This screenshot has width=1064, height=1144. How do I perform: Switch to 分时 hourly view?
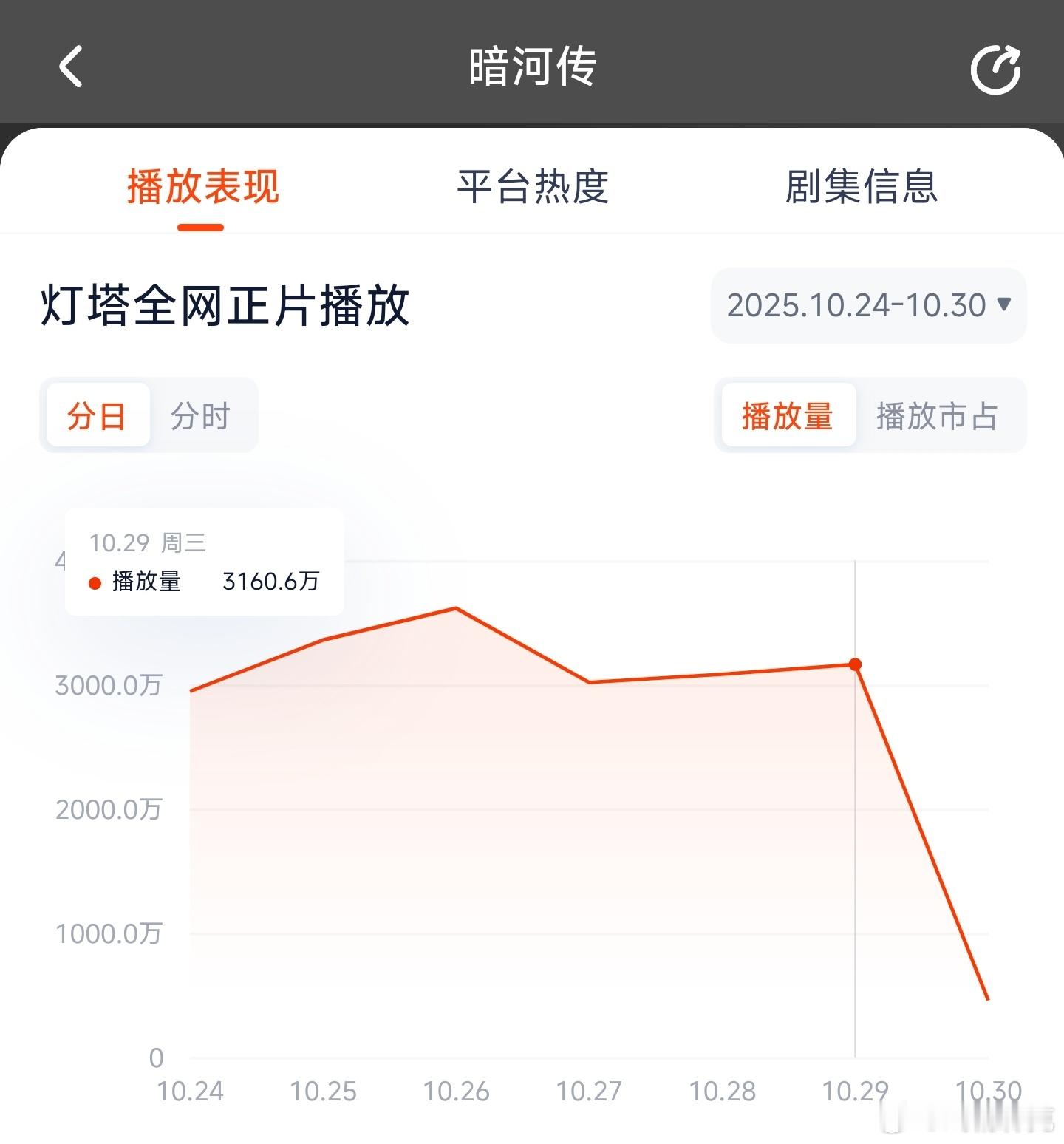click(201, 415)
